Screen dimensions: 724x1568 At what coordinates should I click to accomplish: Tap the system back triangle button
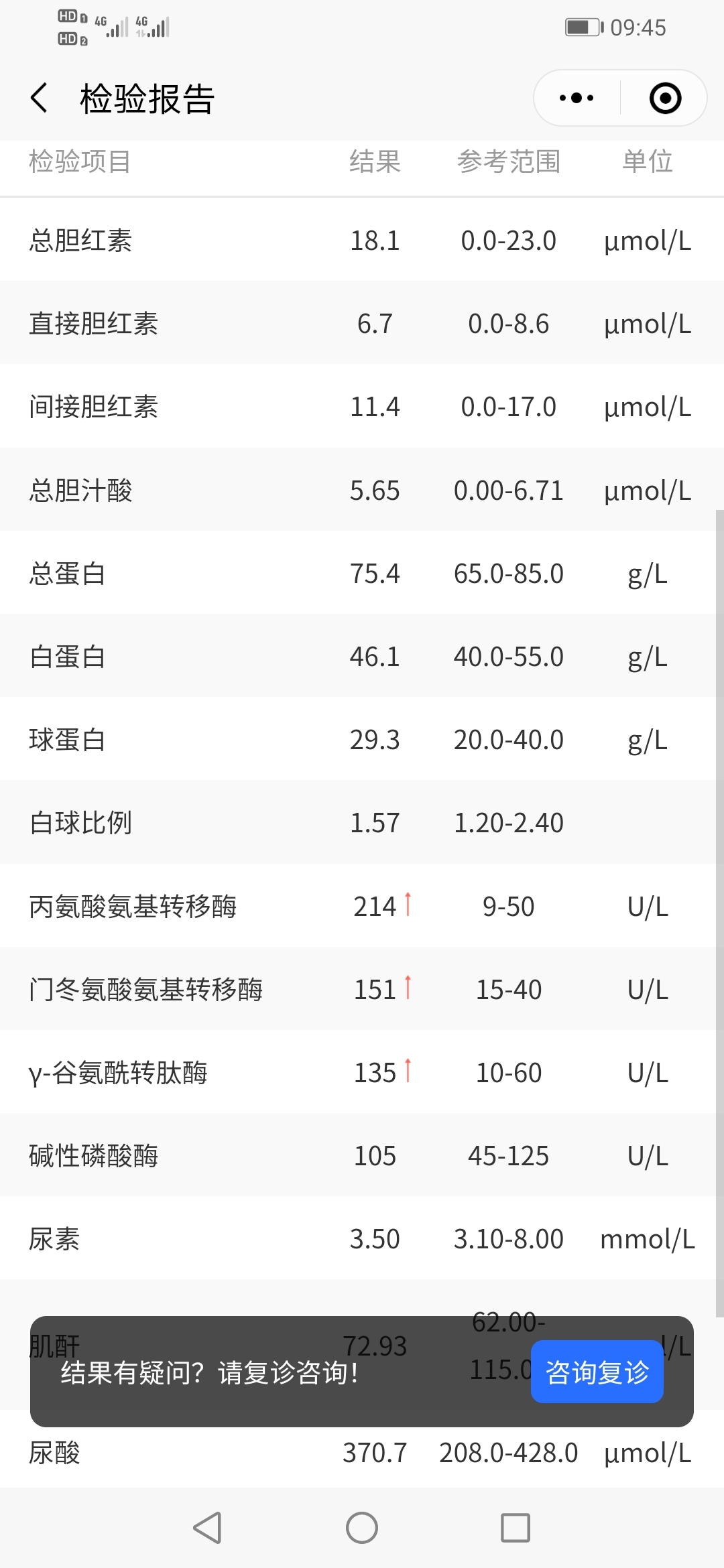207,1528
